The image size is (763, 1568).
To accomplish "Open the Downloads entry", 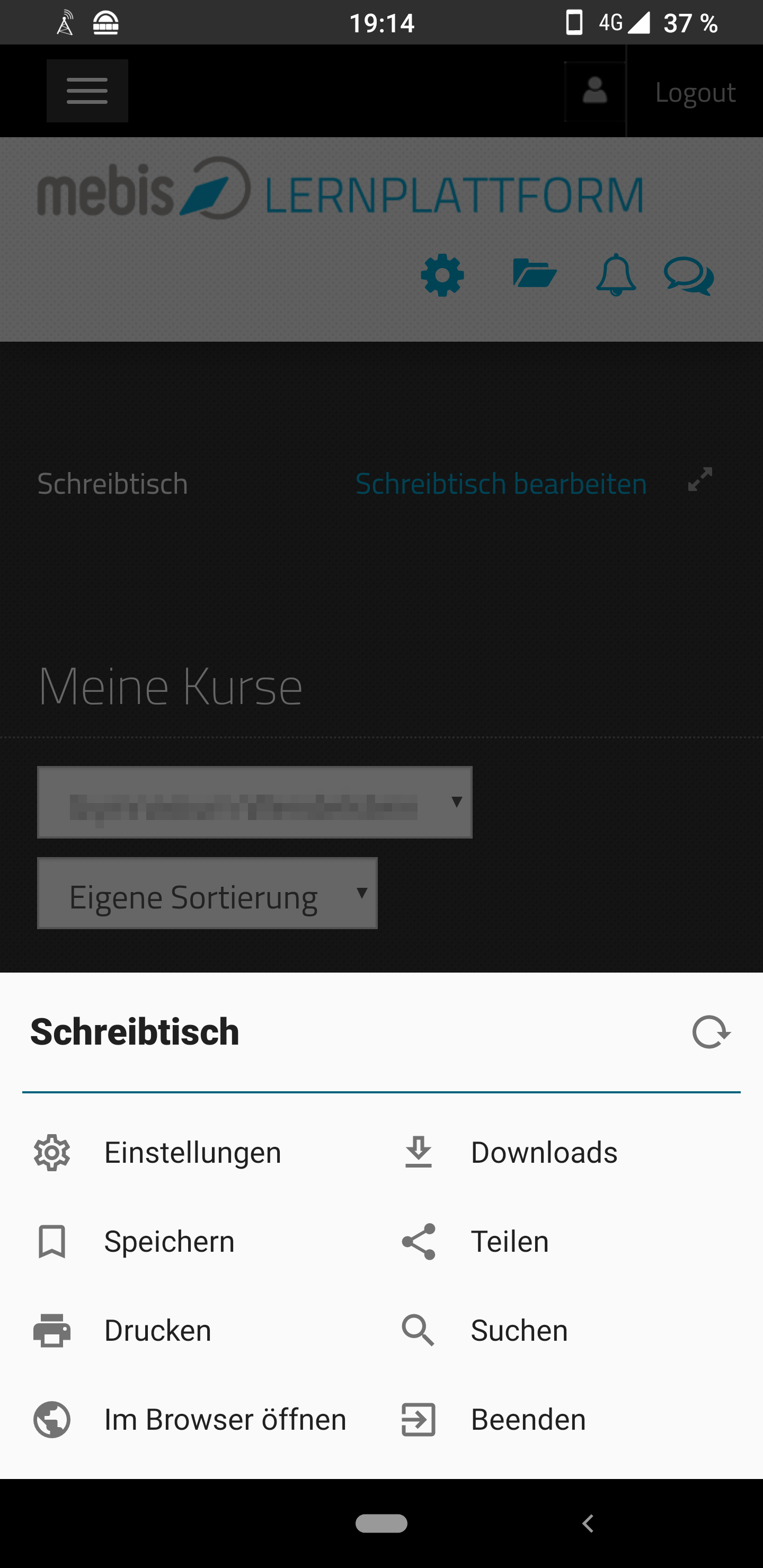I will point(544,1152).
